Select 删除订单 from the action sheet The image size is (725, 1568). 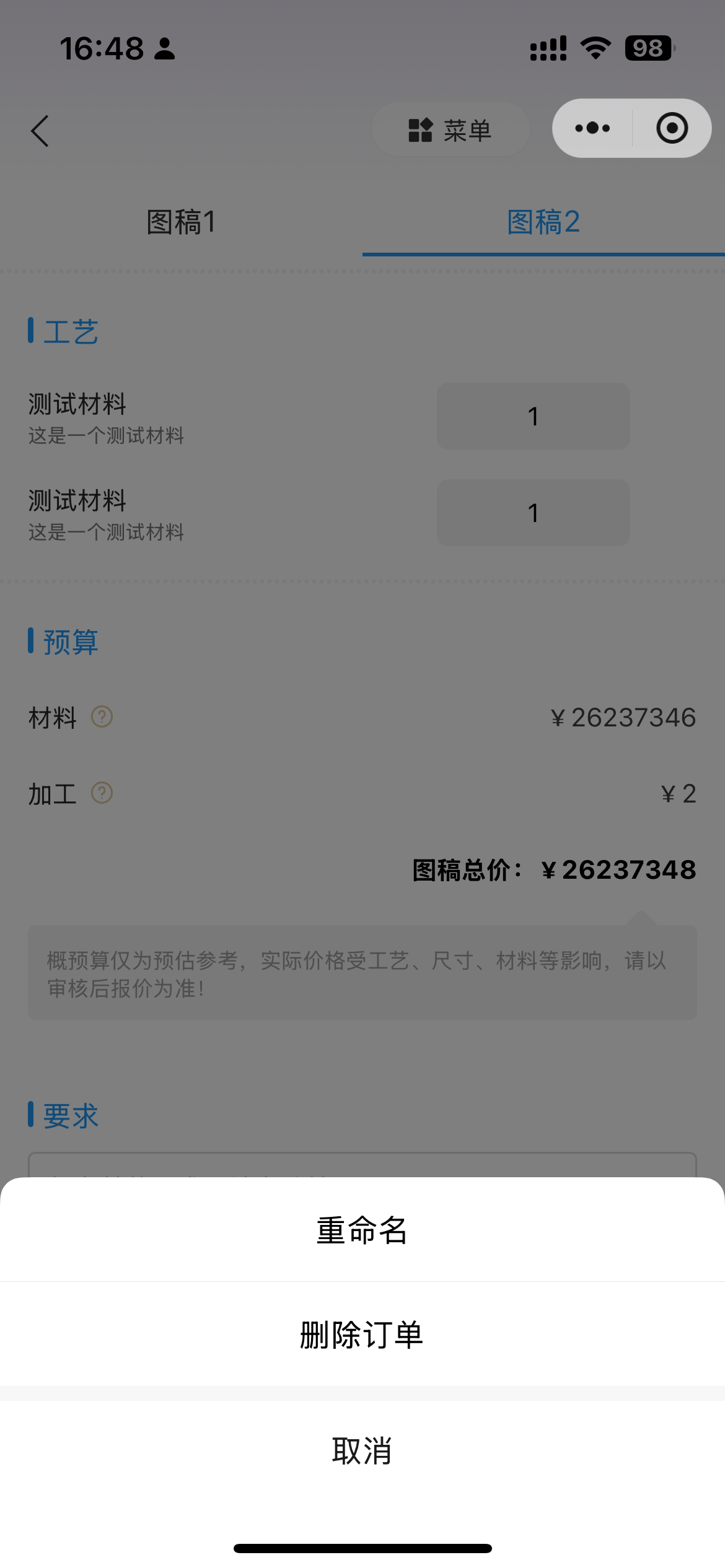pyautogui.click(x=362, y=1334)
